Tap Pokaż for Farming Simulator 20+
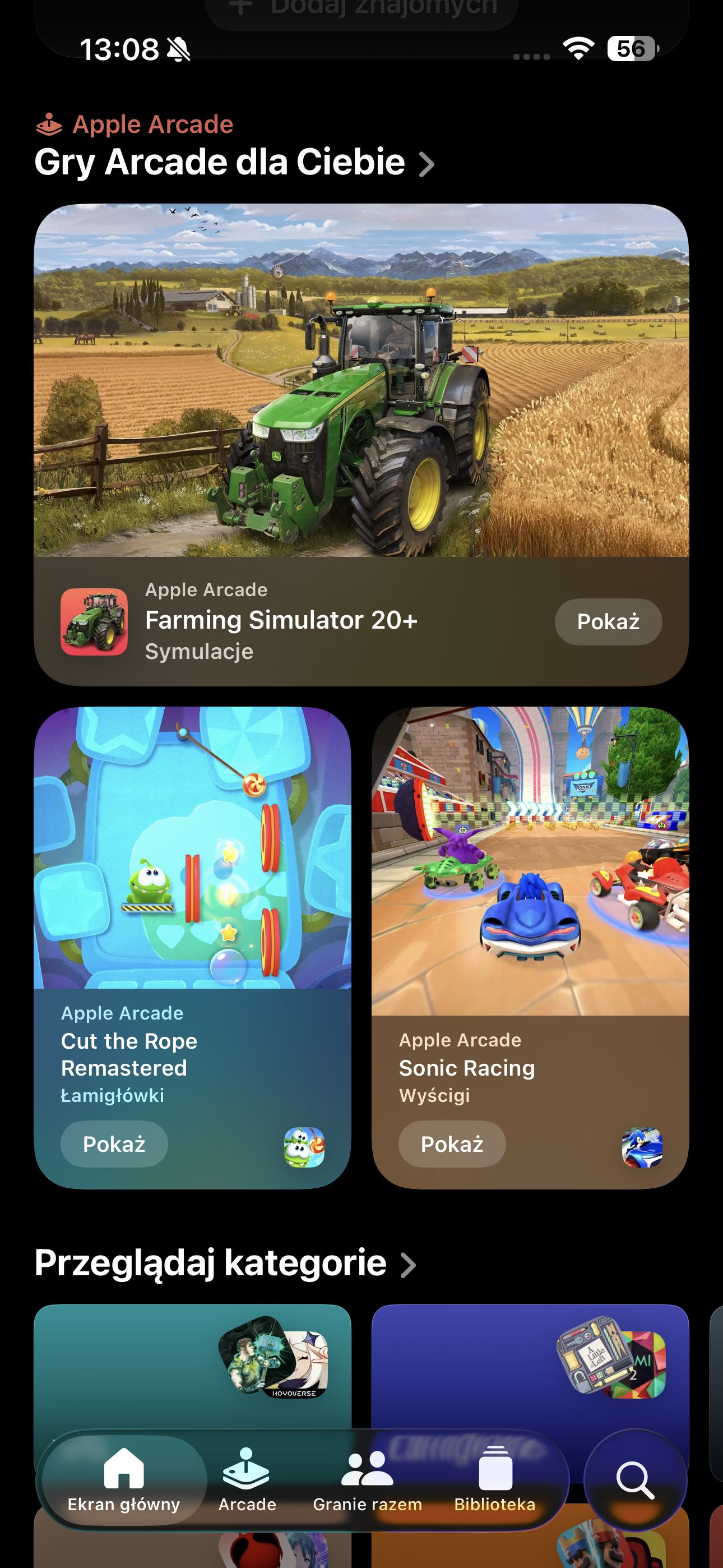Image resolution: width=723 pixels, height=1568 pixels. pyautogui.click(x=608, y=621)
